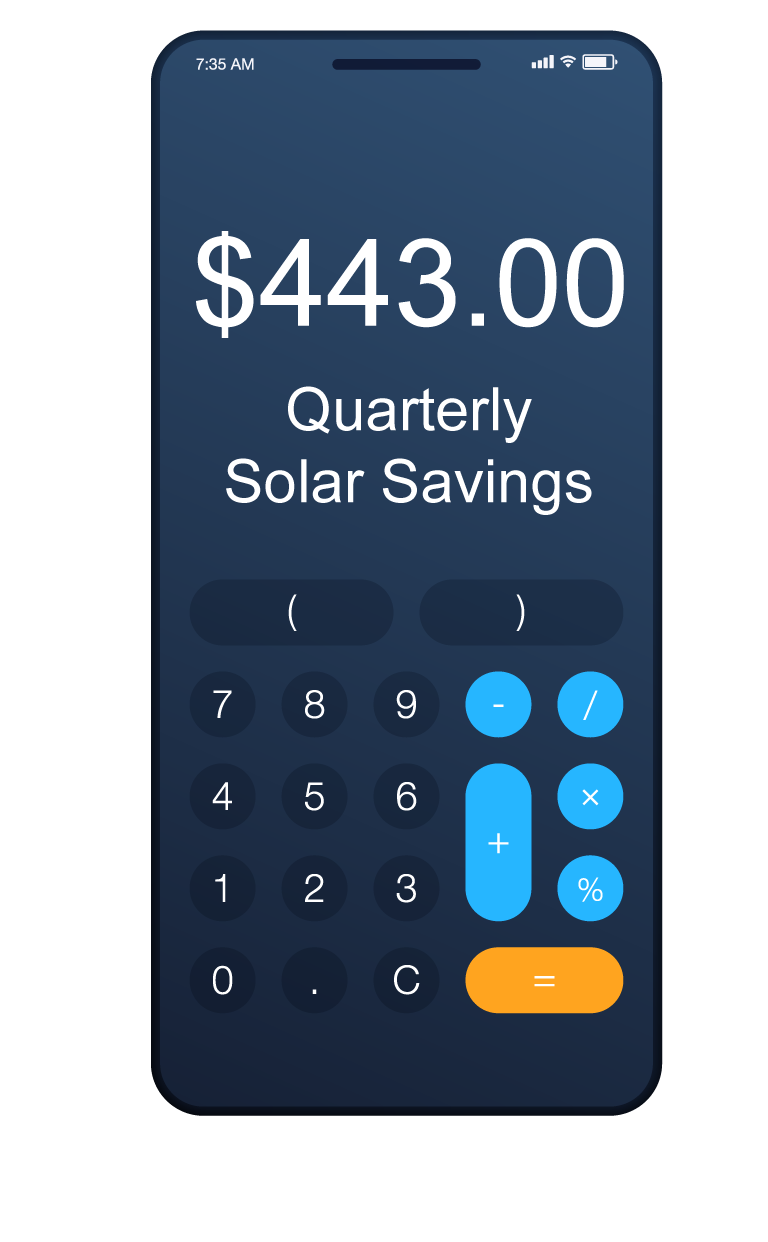Screen dimensions: 768x1242
Task: Click the battery indicator icon
Action: 600,62
